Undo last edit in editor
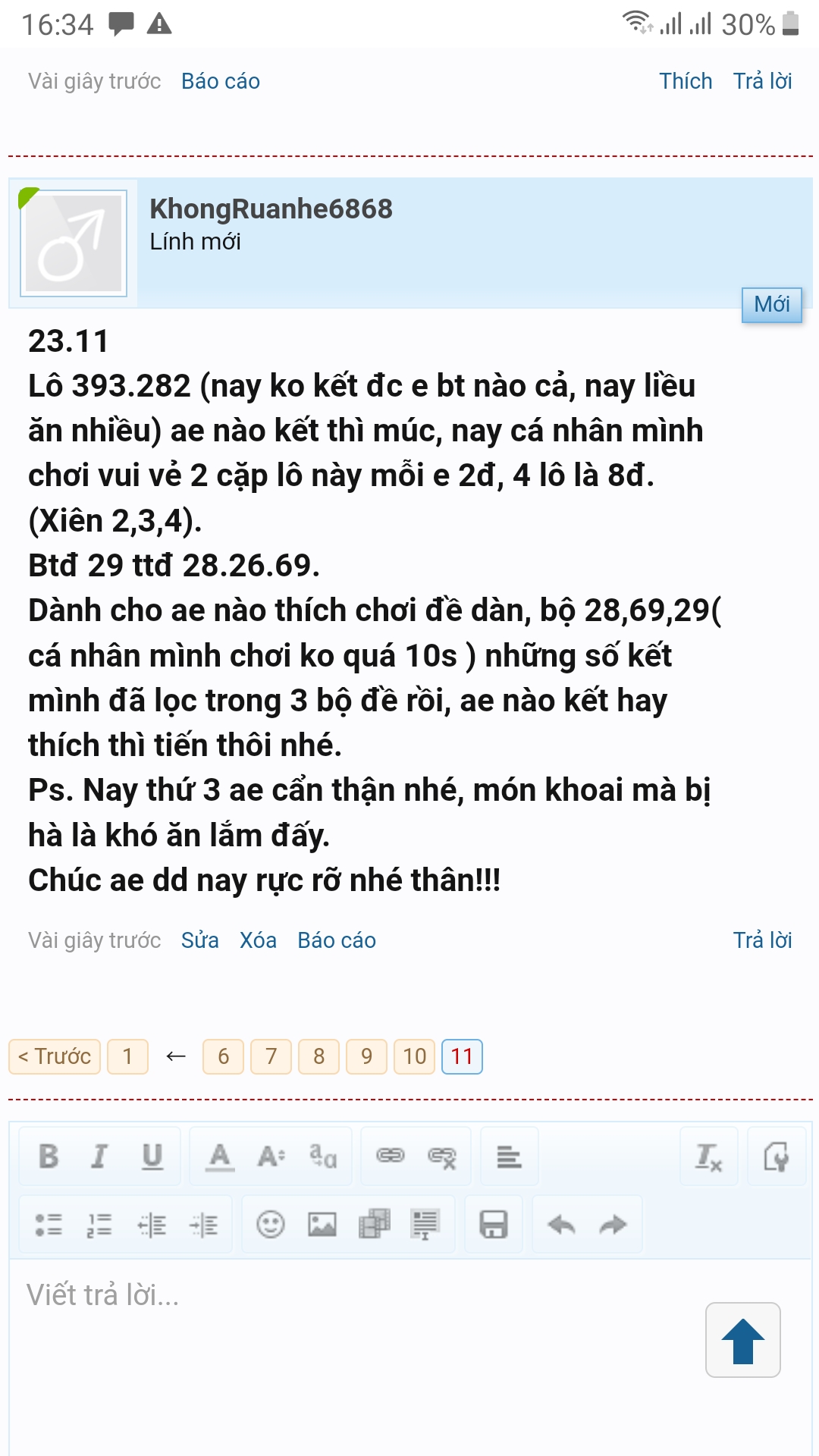This screenshot has height=1456, width=819. (561, 1224)
